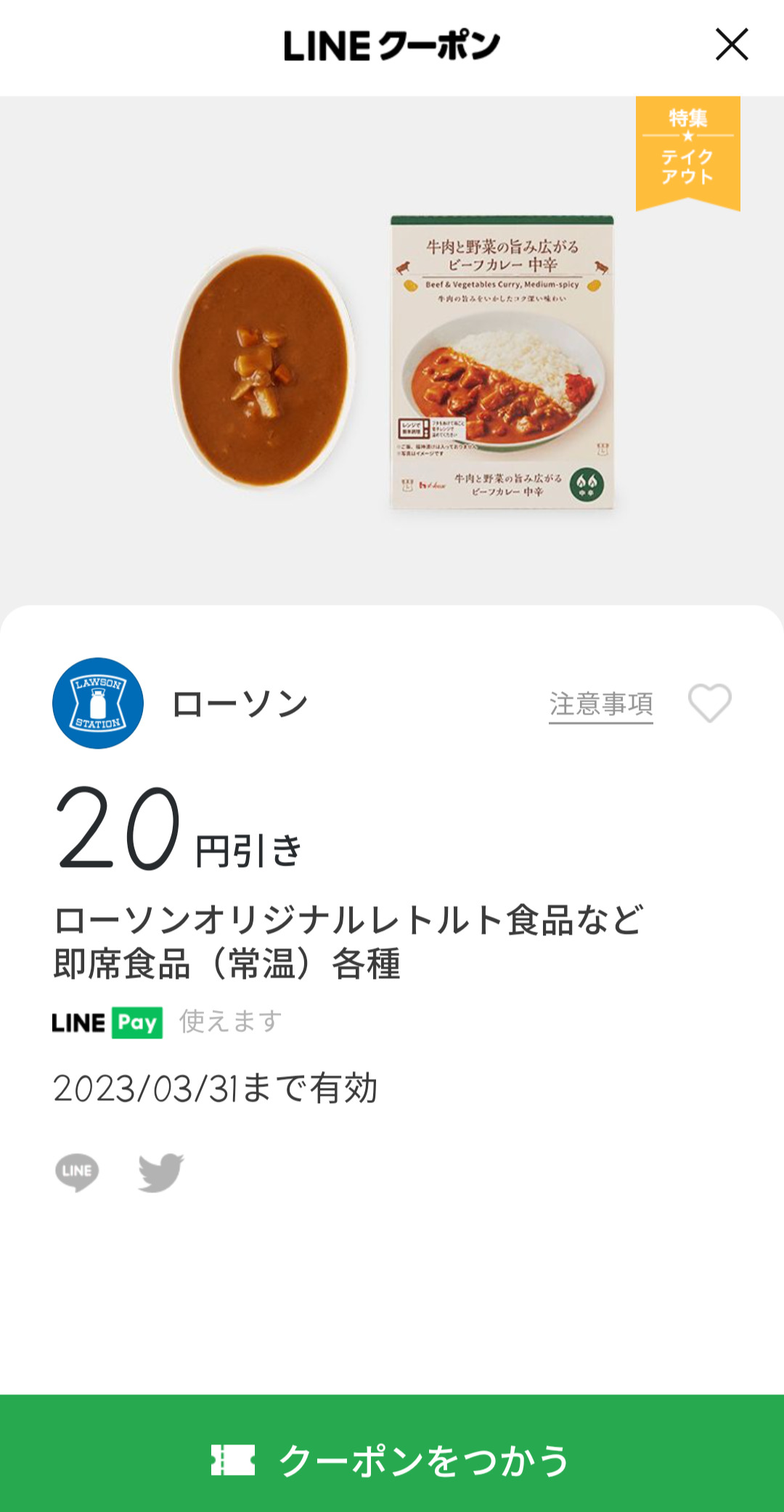Favorite this Lawson coupon with the heart
The width and height of the screenshot is (784, 1512).
710,703
